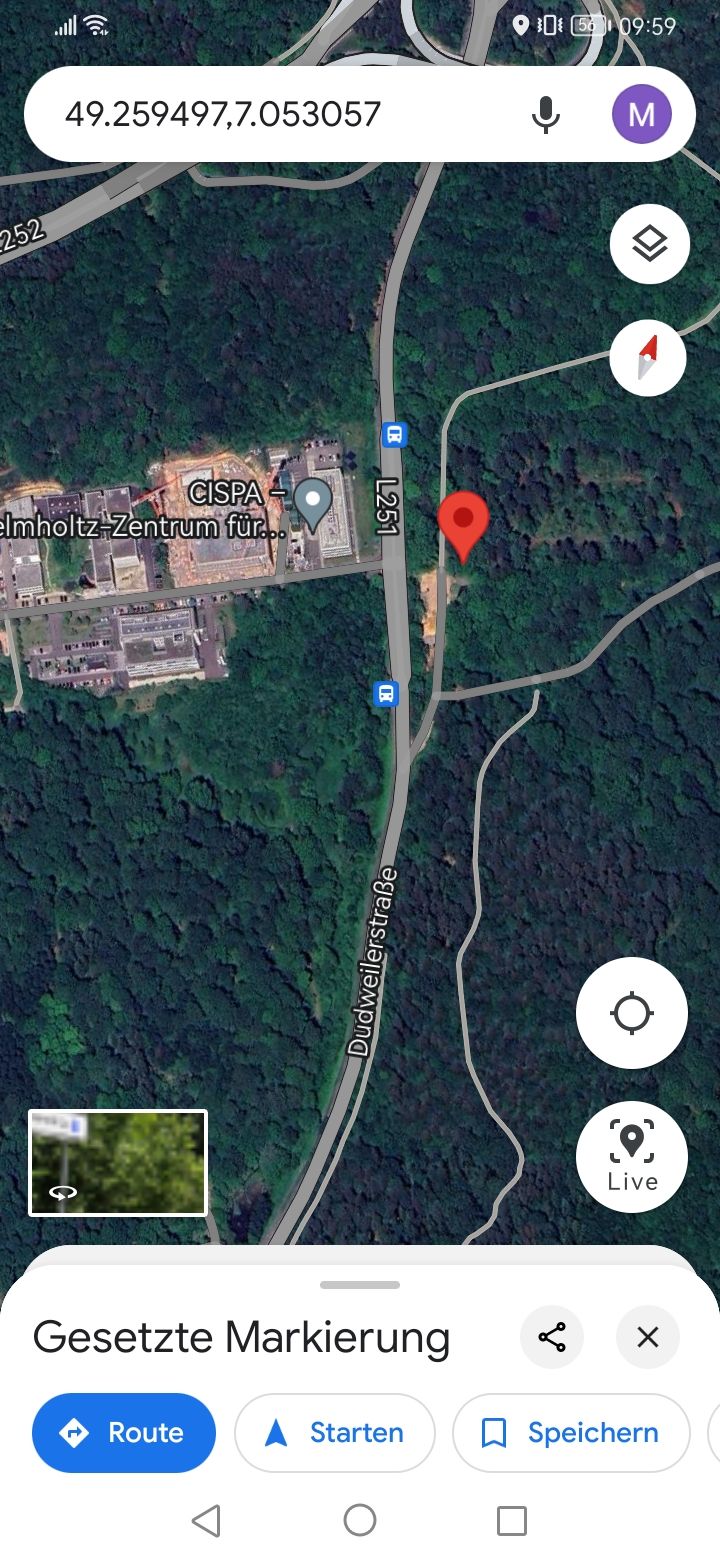
Task: Share the dropped pin location
Action: click(x=552, y=1337)
